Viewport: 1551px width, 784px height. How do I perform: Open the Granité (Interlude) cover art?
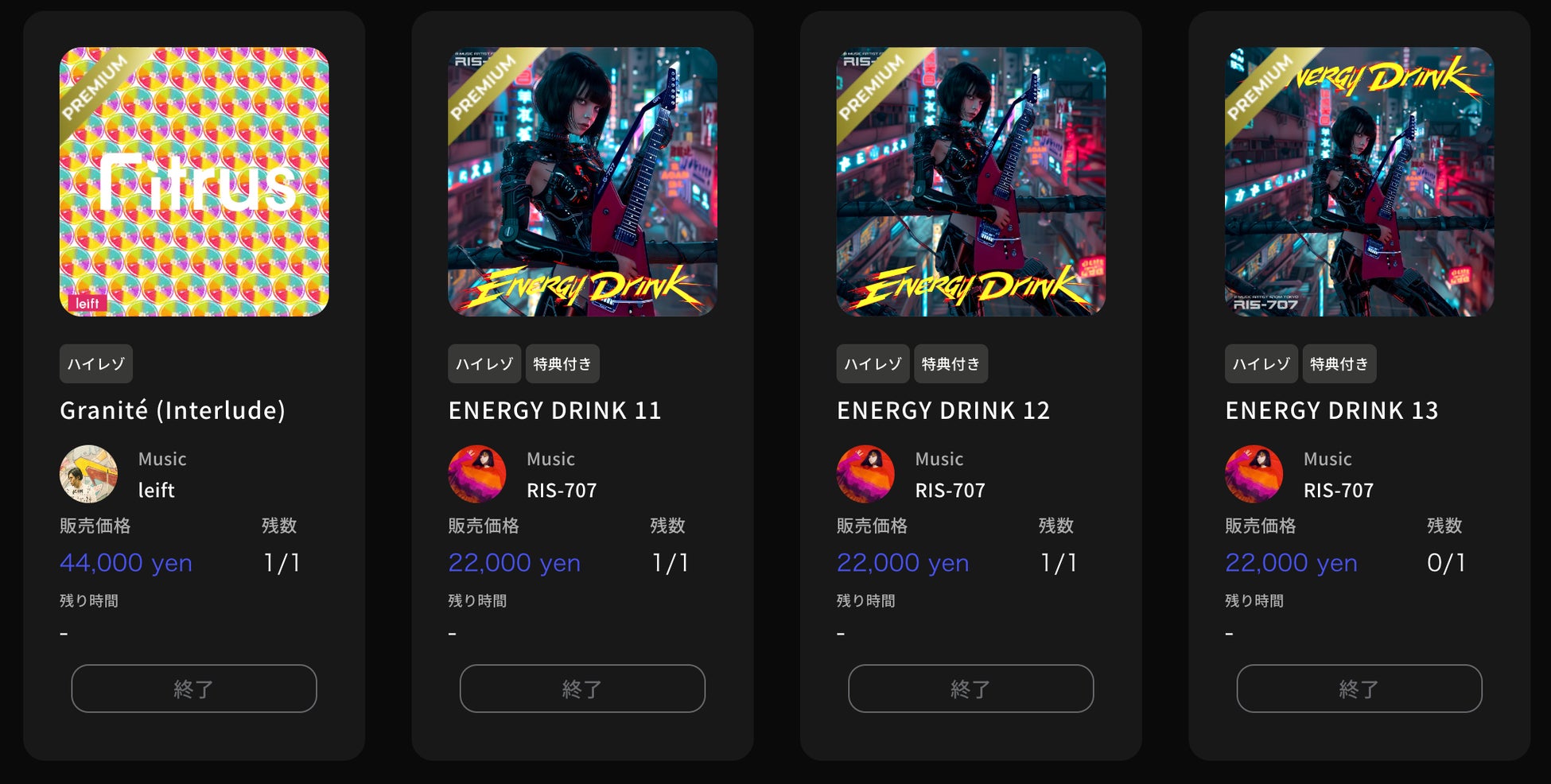pyautogui.click(x=194, y=181)
